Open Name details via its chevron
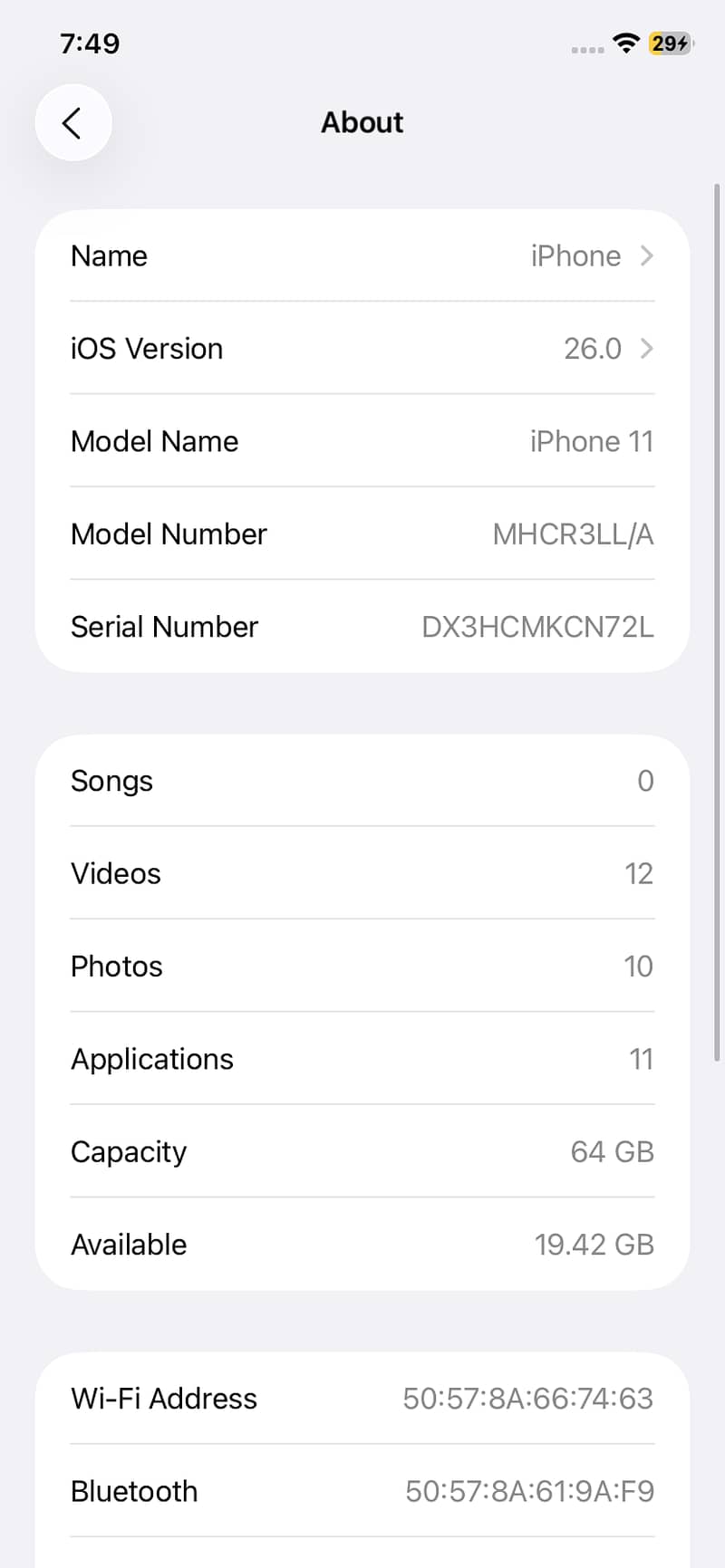This screenshot has height=1568, width=725. click(645, 256)
